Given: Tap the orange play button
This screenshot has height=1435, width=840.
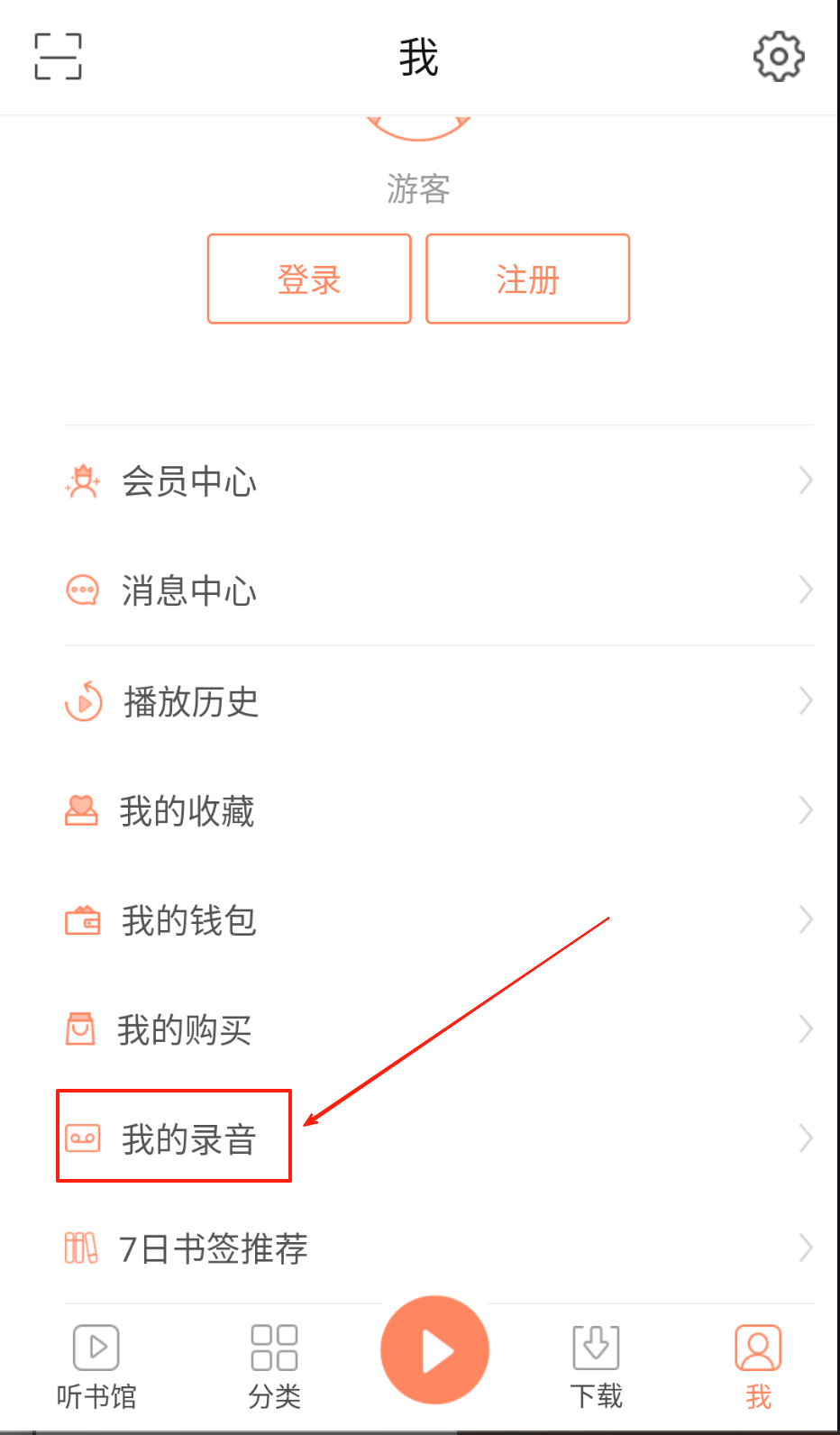Looking at the screenshot, I should coord(434,1349).
